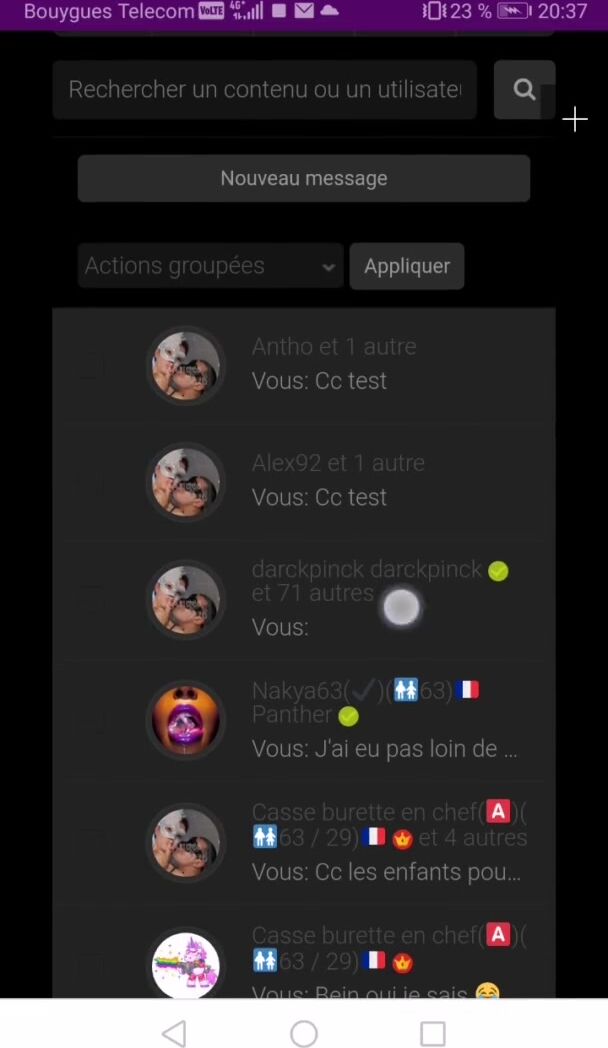Image resolution: width=608 pixels, height=1048 pixels.
Task: Go back with the system back button
Action: tap(174, 1033)
